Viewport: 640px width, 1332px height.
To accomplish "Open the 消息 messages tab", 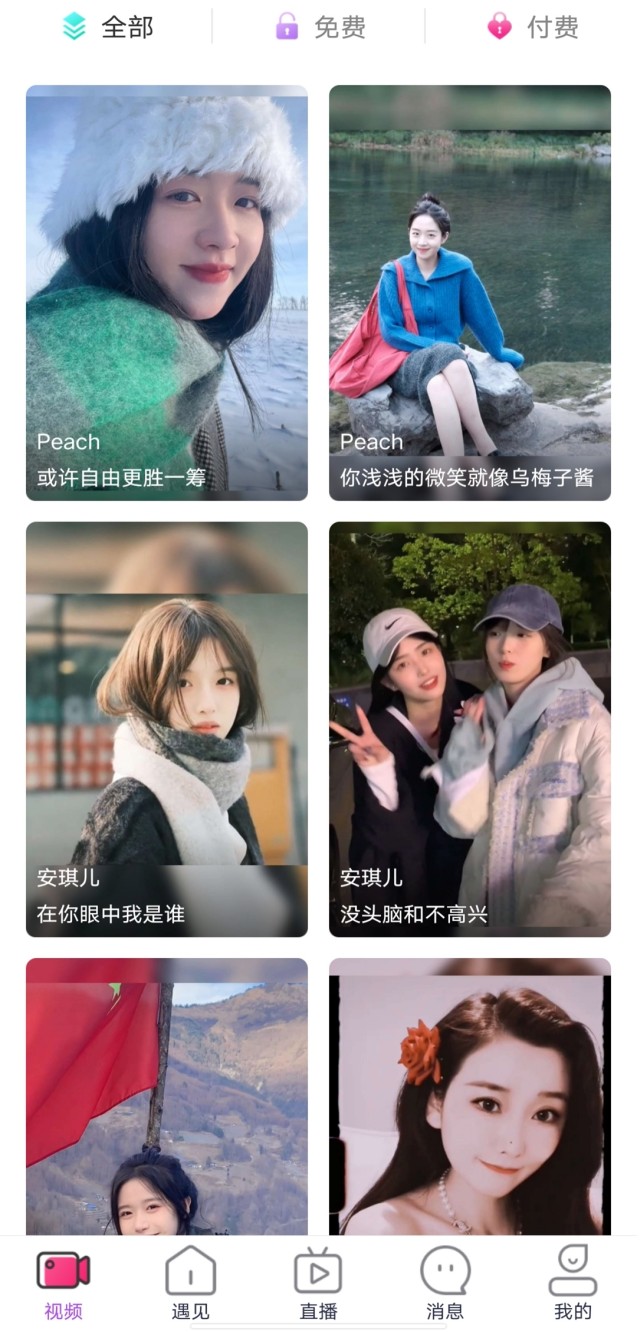I will coord(445,1285).
